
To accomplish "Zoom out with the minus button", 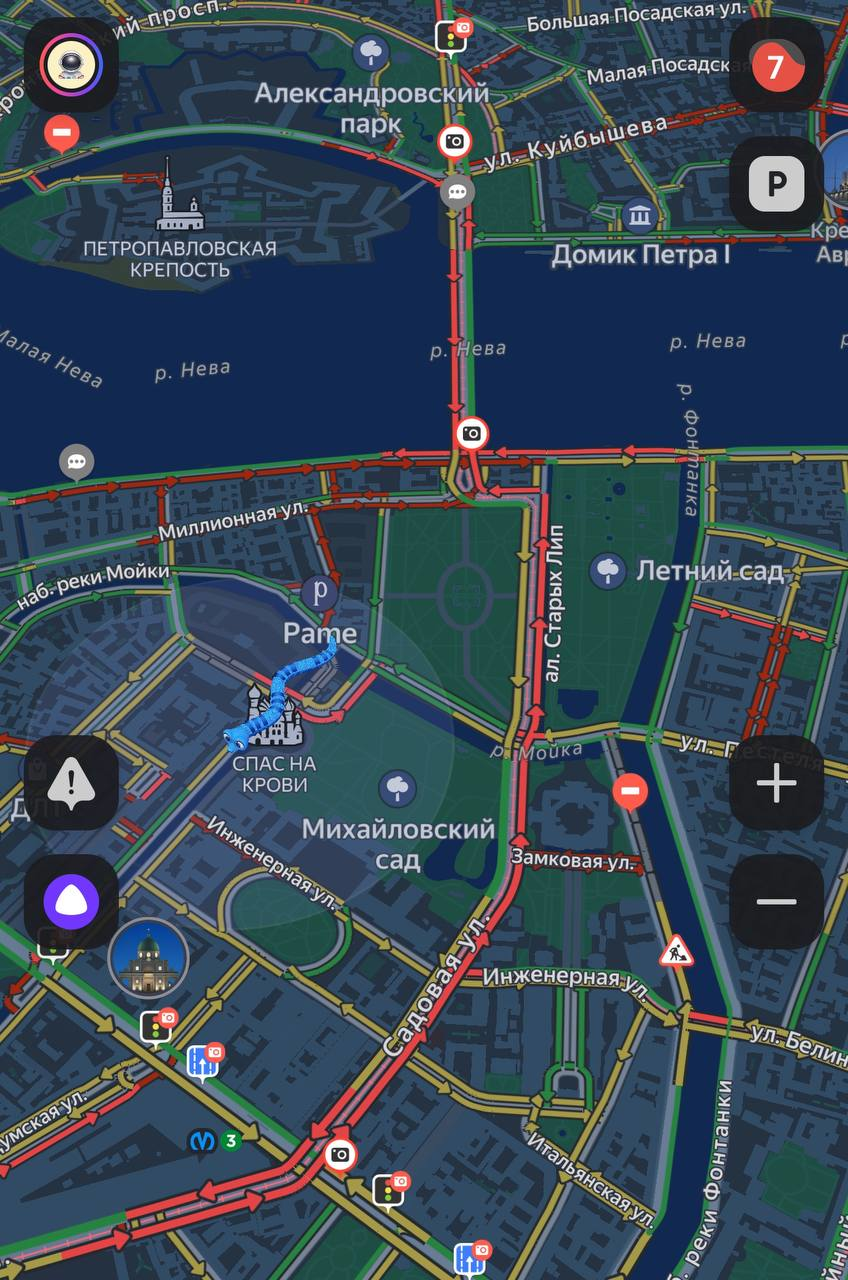I will point(776,901).
